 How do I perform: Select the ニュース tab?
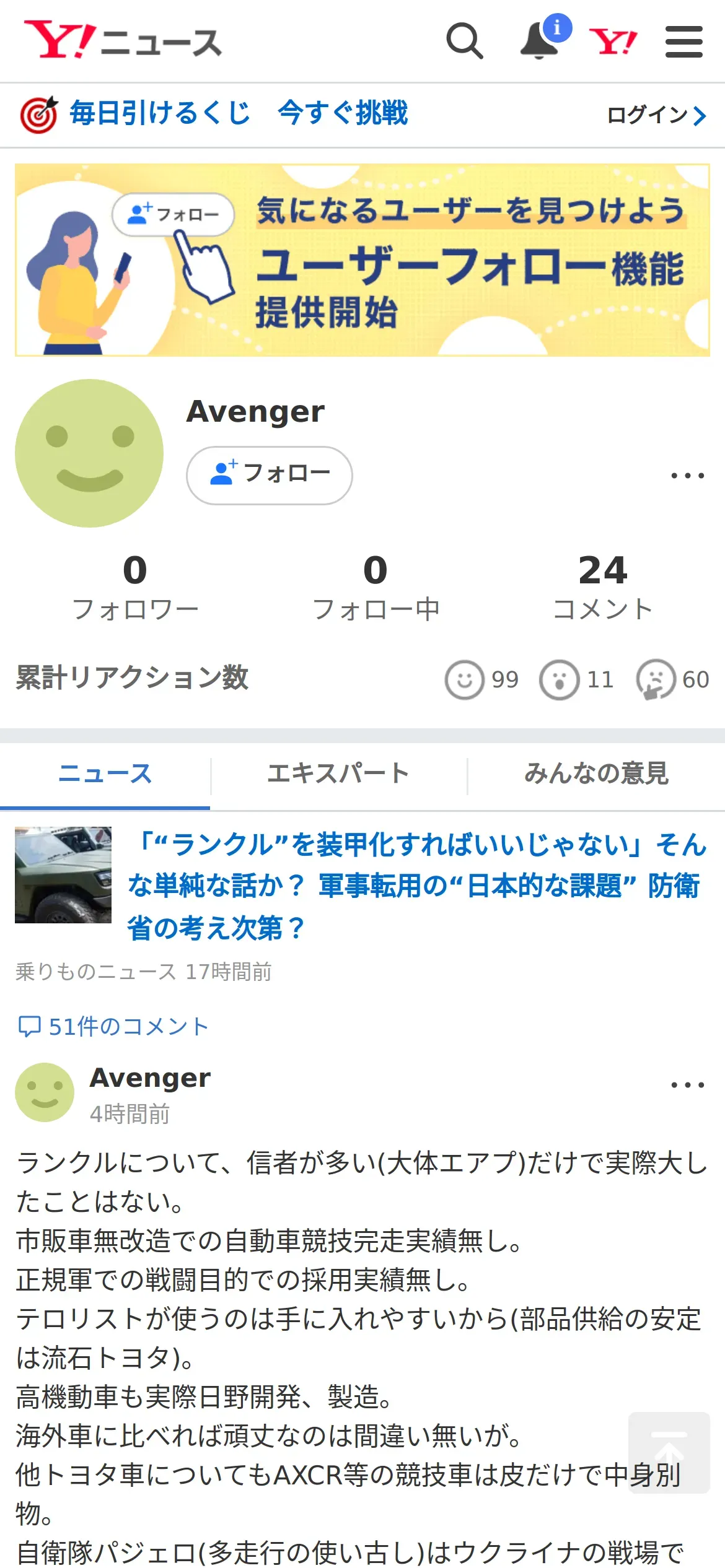pos(105,773)
